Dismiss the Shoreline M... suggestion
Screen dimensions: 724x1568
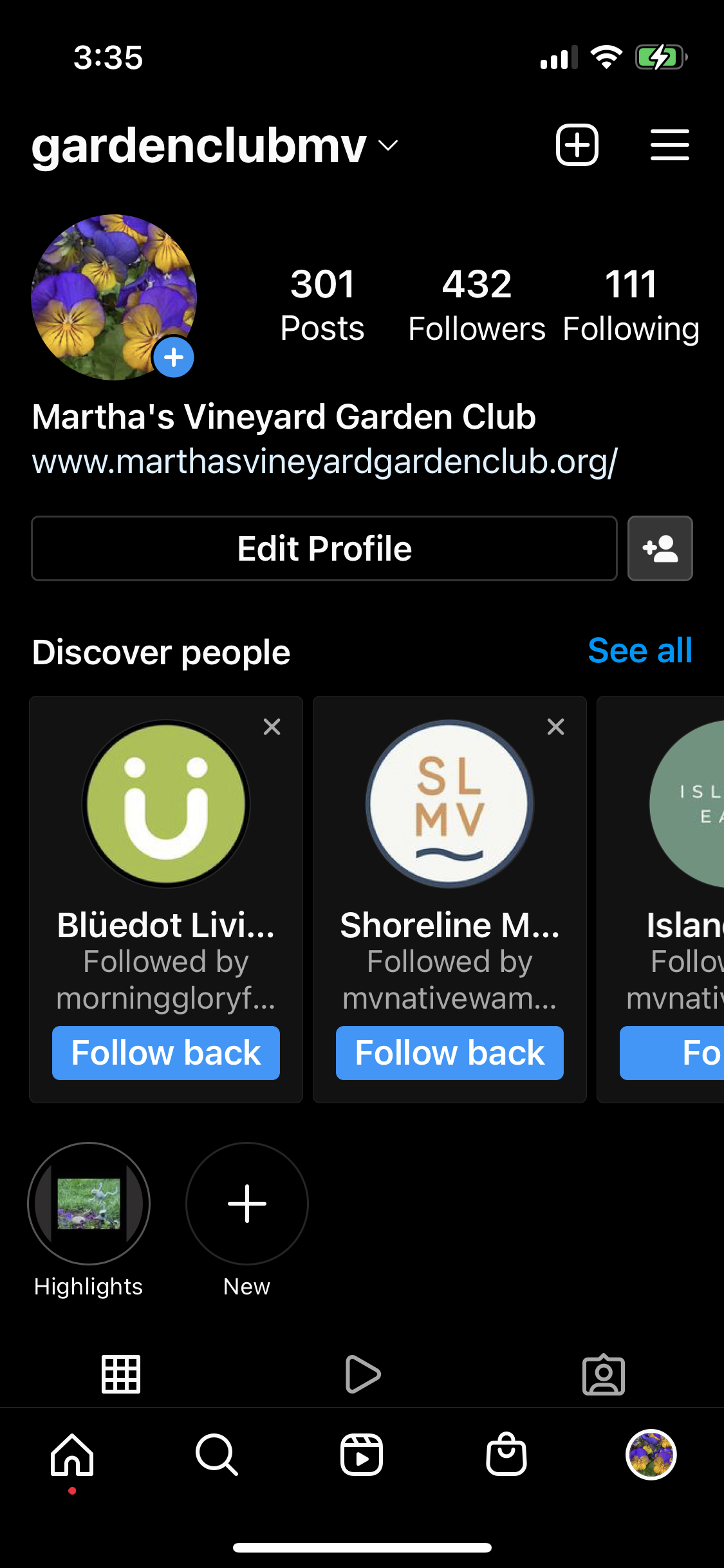[555, 727]
